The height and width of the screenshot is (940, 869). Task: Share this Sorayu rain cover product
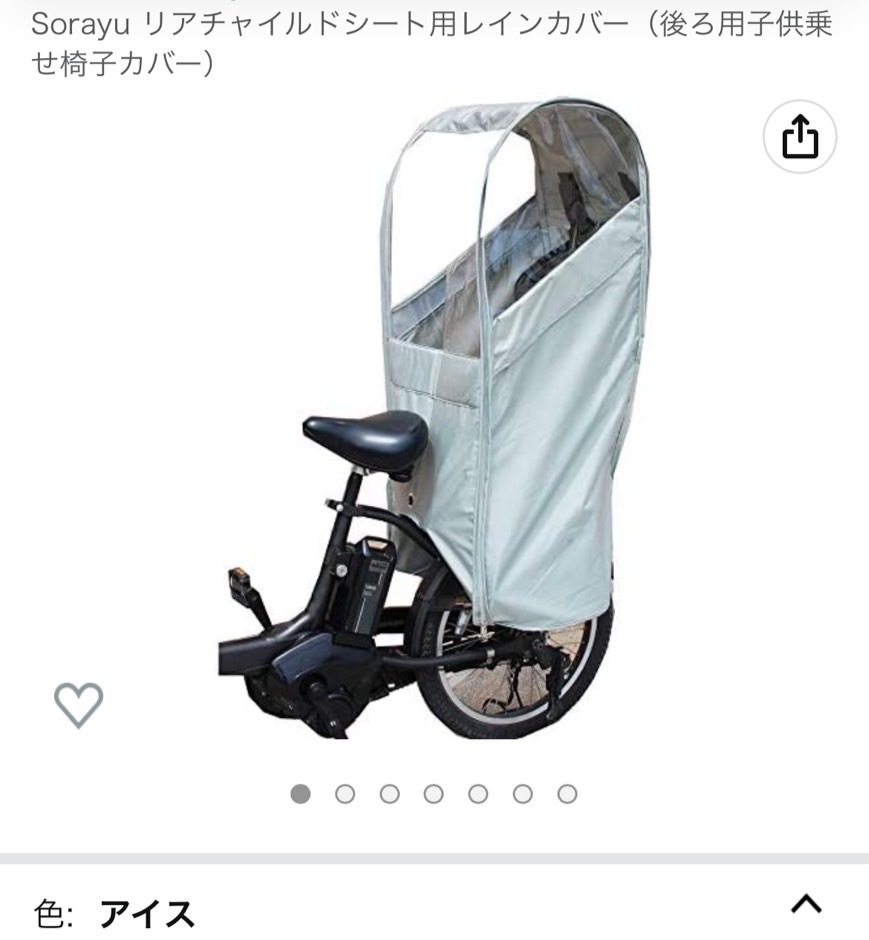coord(799,138)
